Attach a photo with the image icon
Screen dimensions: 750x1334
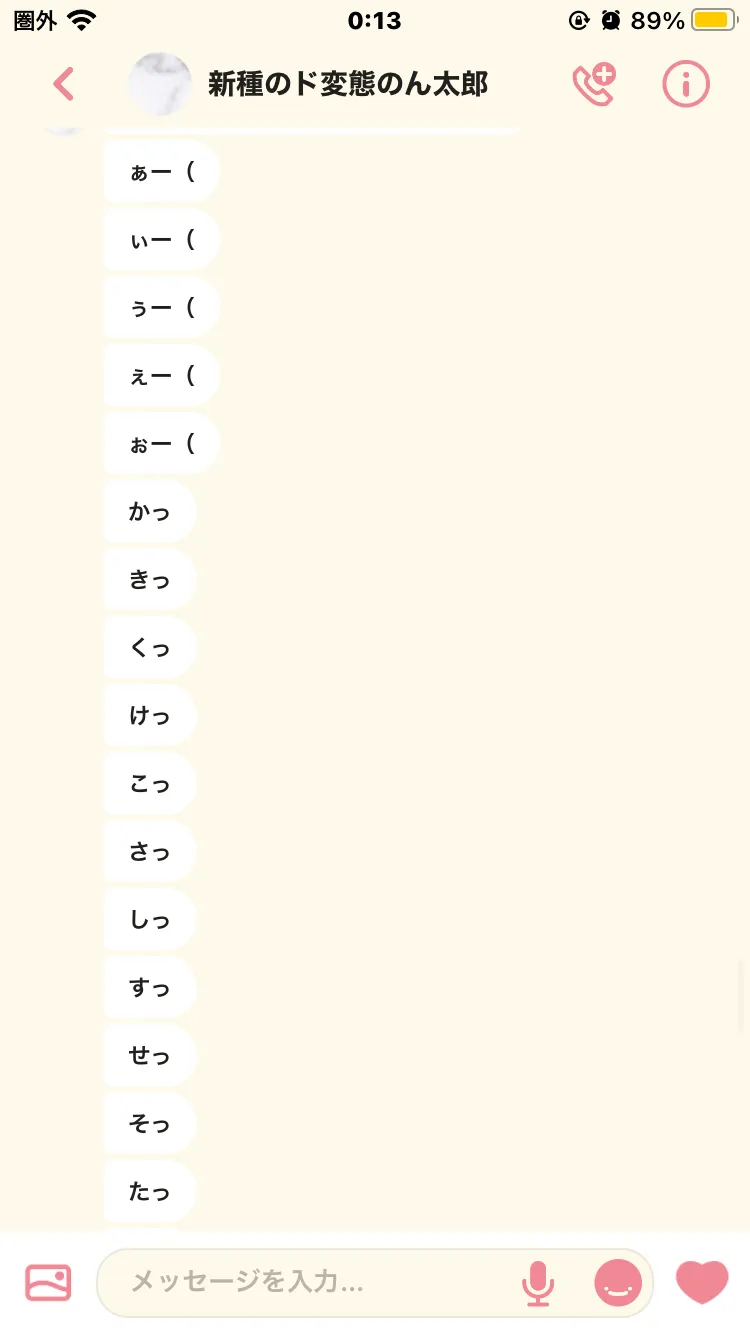[x=48, y=1282]
